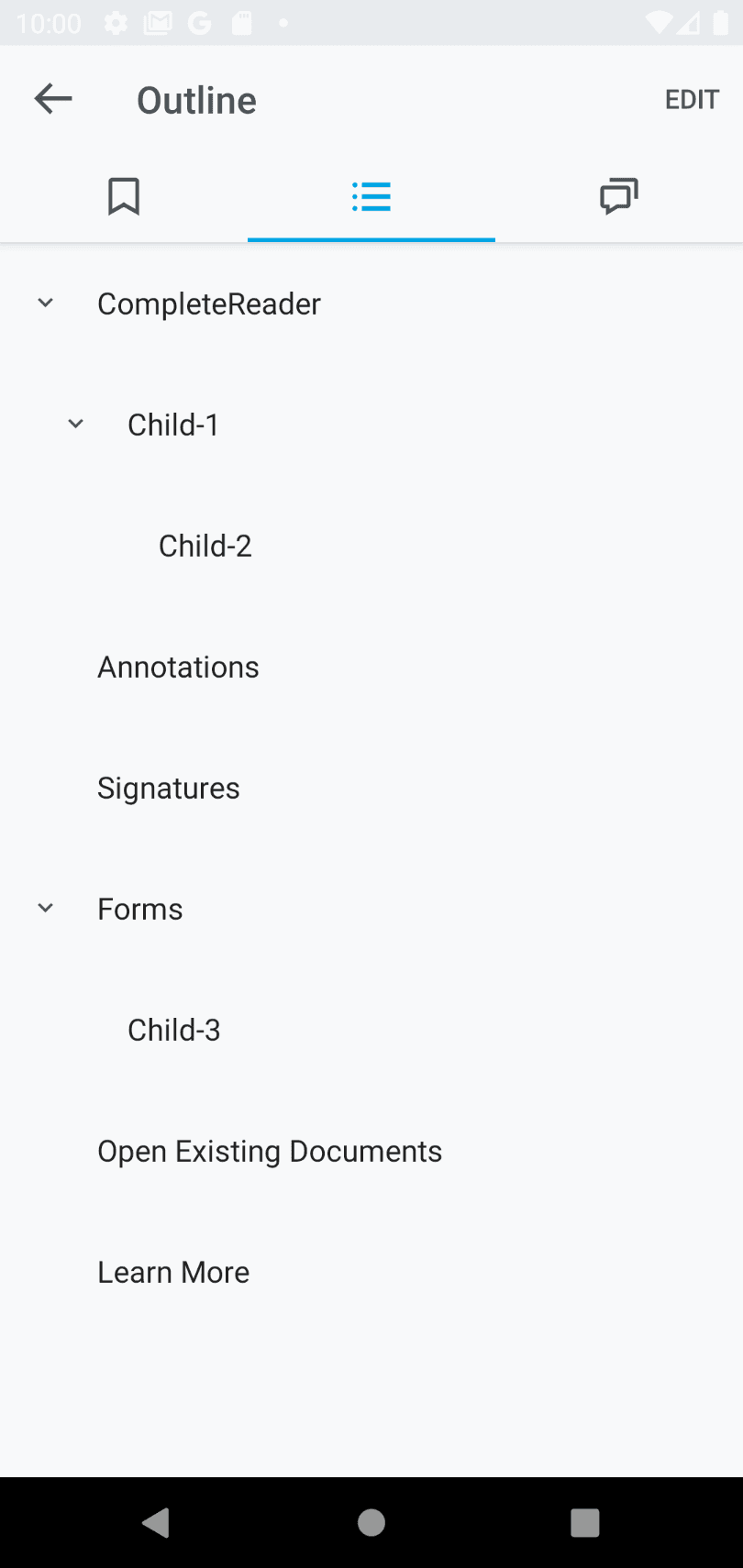The width and height of the screenshot is (743, 1568).
Task: Switch to the user bookmarks tab
Action: (x=124, y=196)
